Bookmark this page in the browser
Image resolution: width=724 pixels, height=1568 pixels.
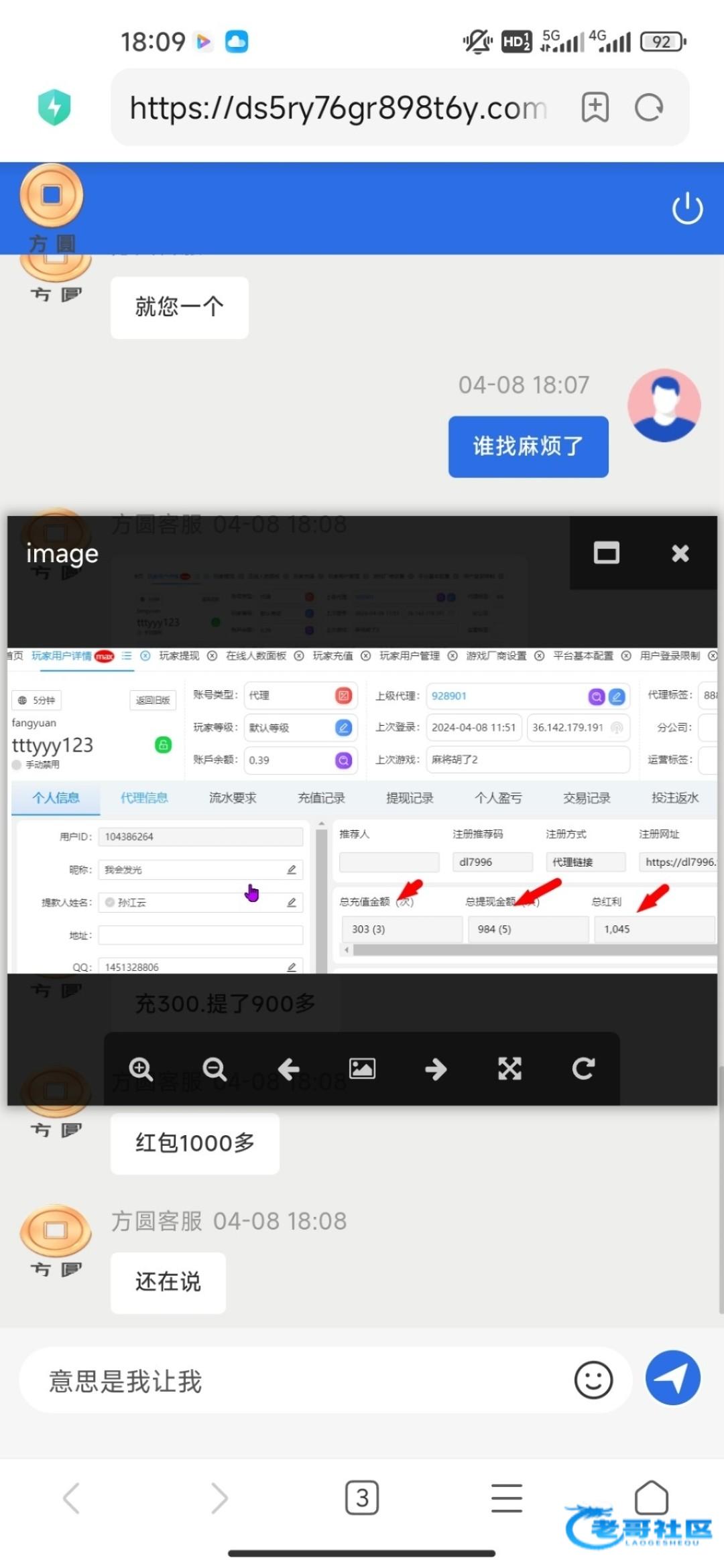pyautogui.click(x=595, y=107)
